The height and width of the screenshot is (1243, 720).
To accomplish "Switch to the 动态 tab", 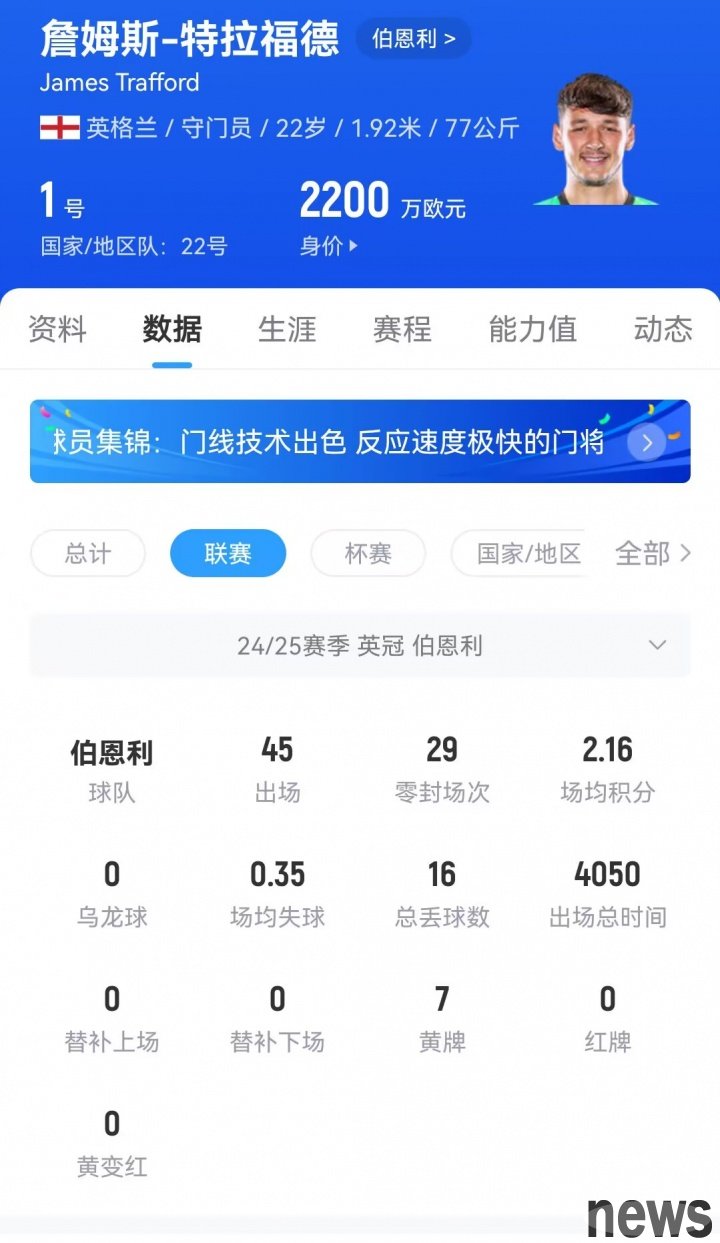I will [x=662, y=329].
